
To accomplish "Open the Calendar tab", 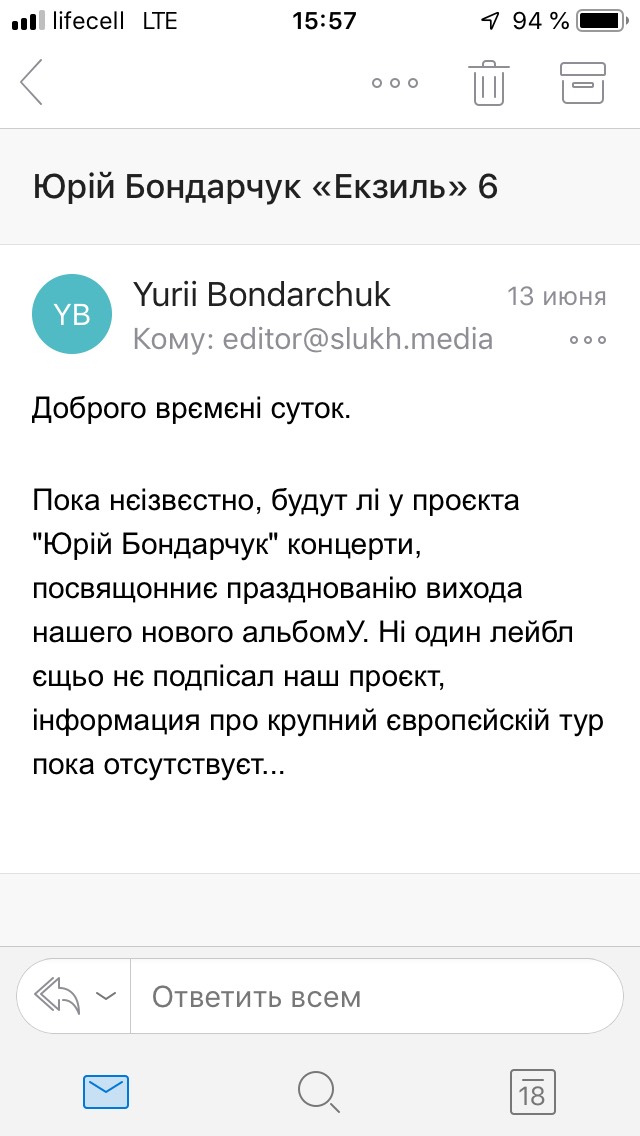I will (533, 1092).
